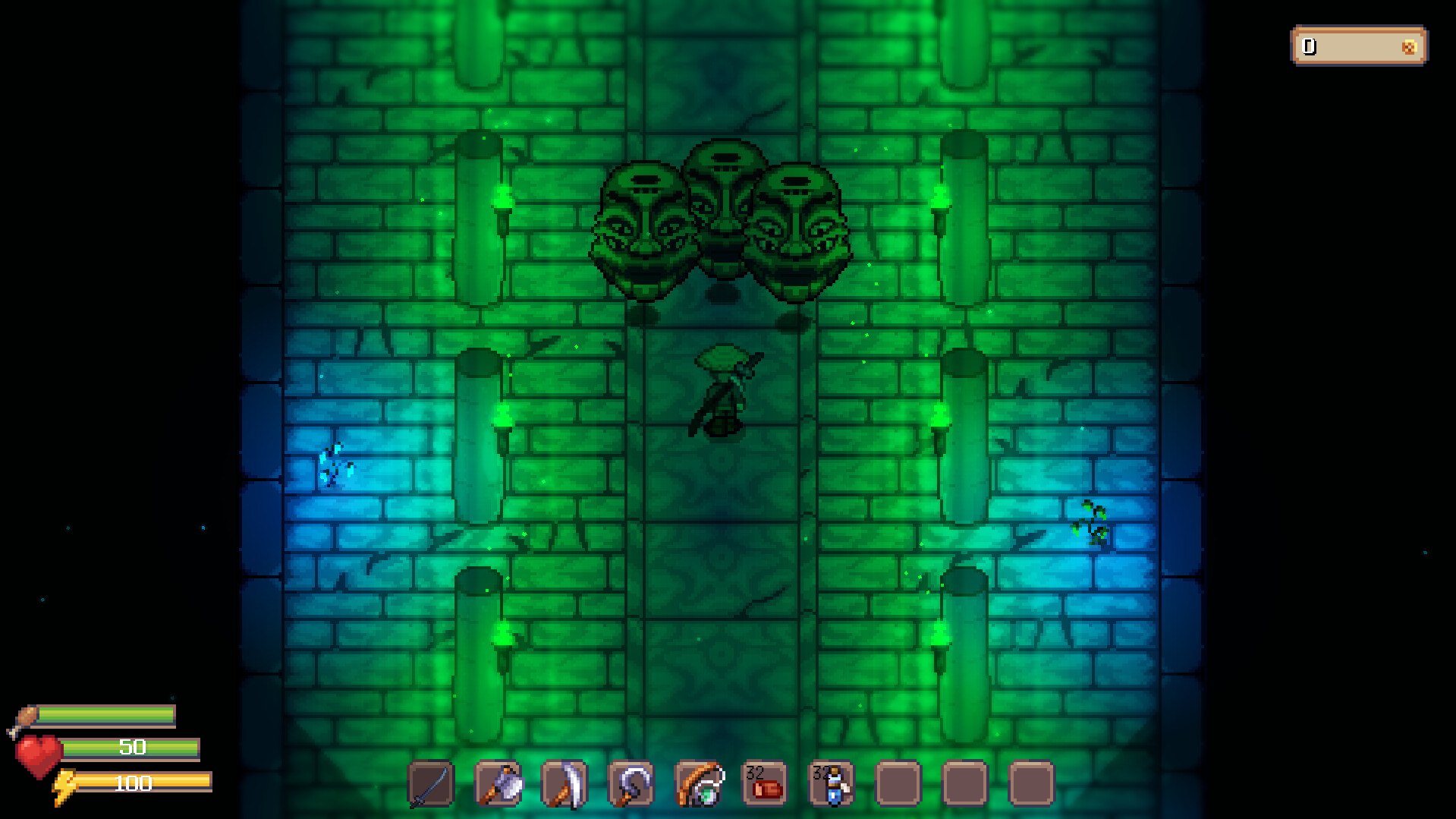The width and height of the screenshot is (1456, 819).
Task: Choose the pickaxe hotbar slot
Action: 564,783
